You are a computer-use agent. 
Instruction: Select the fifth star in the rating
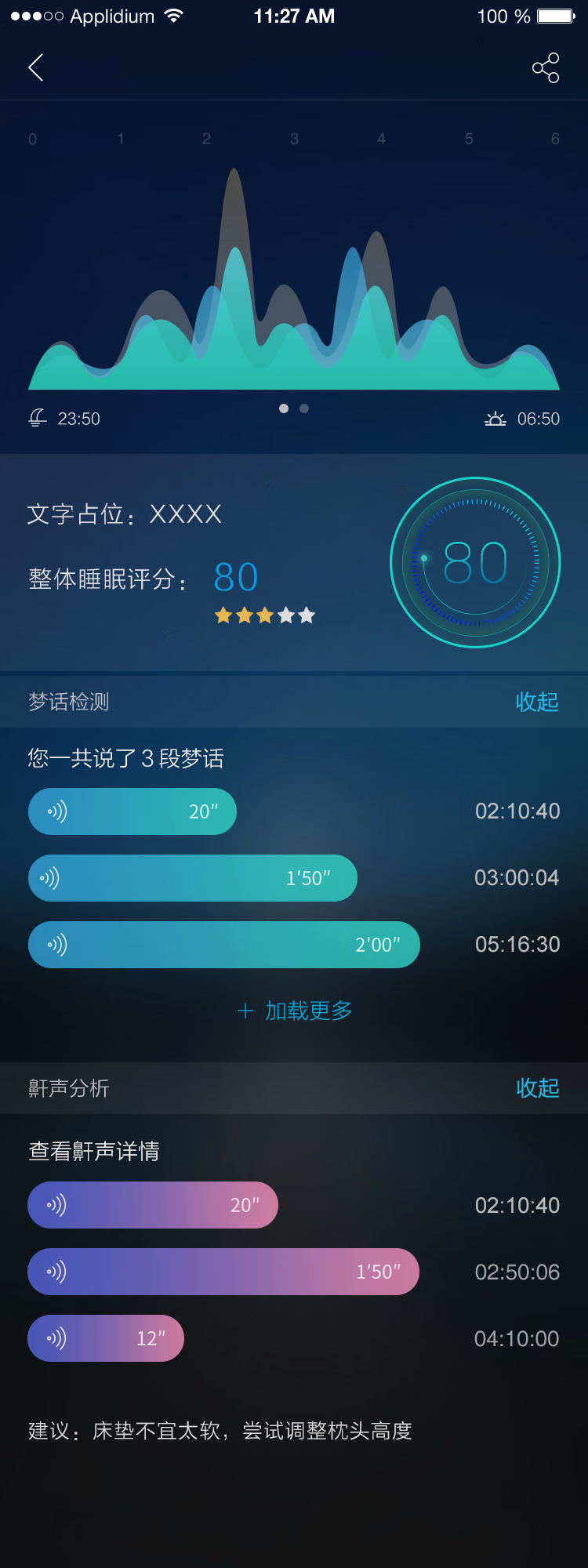pos(306,615)
